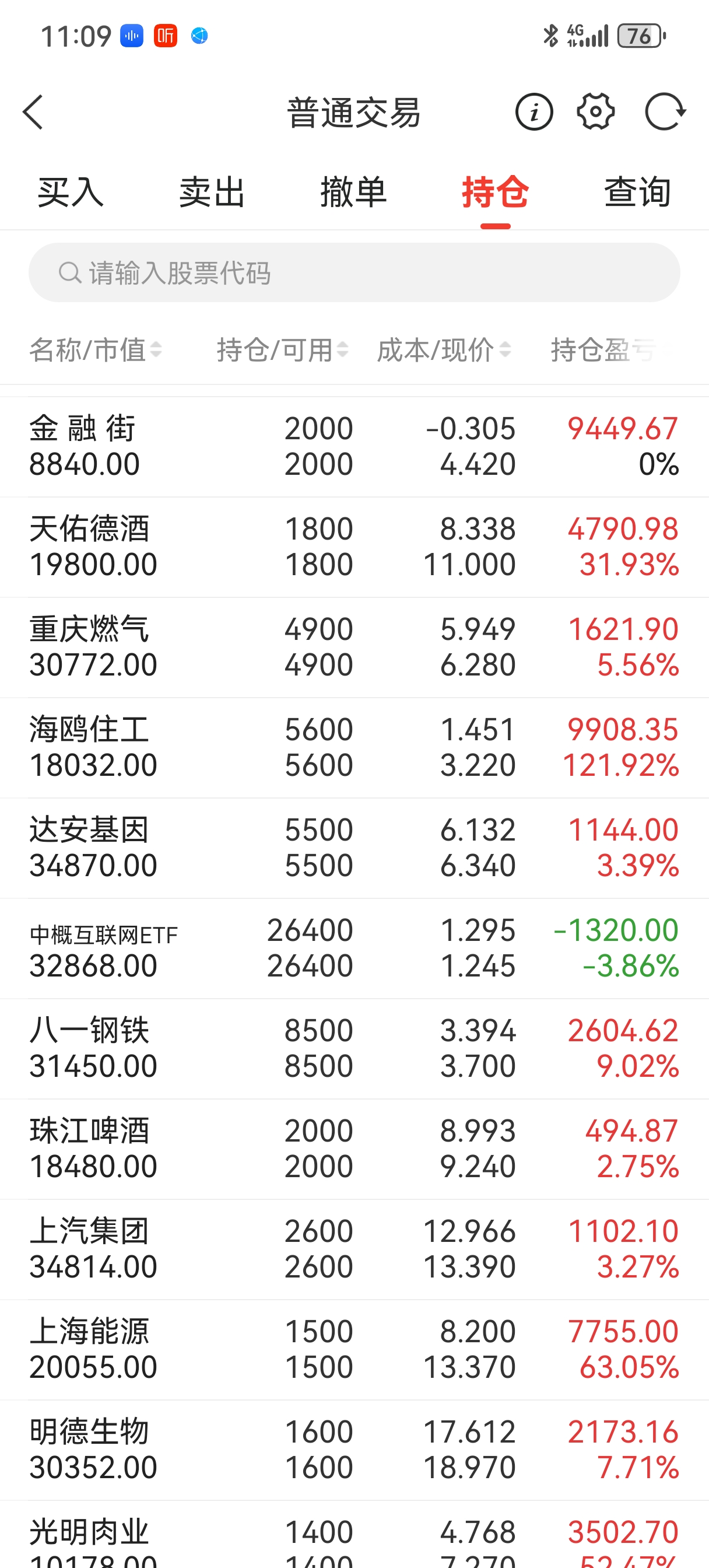
Task: Switch to the 卖出 tab
Action: 212,192
